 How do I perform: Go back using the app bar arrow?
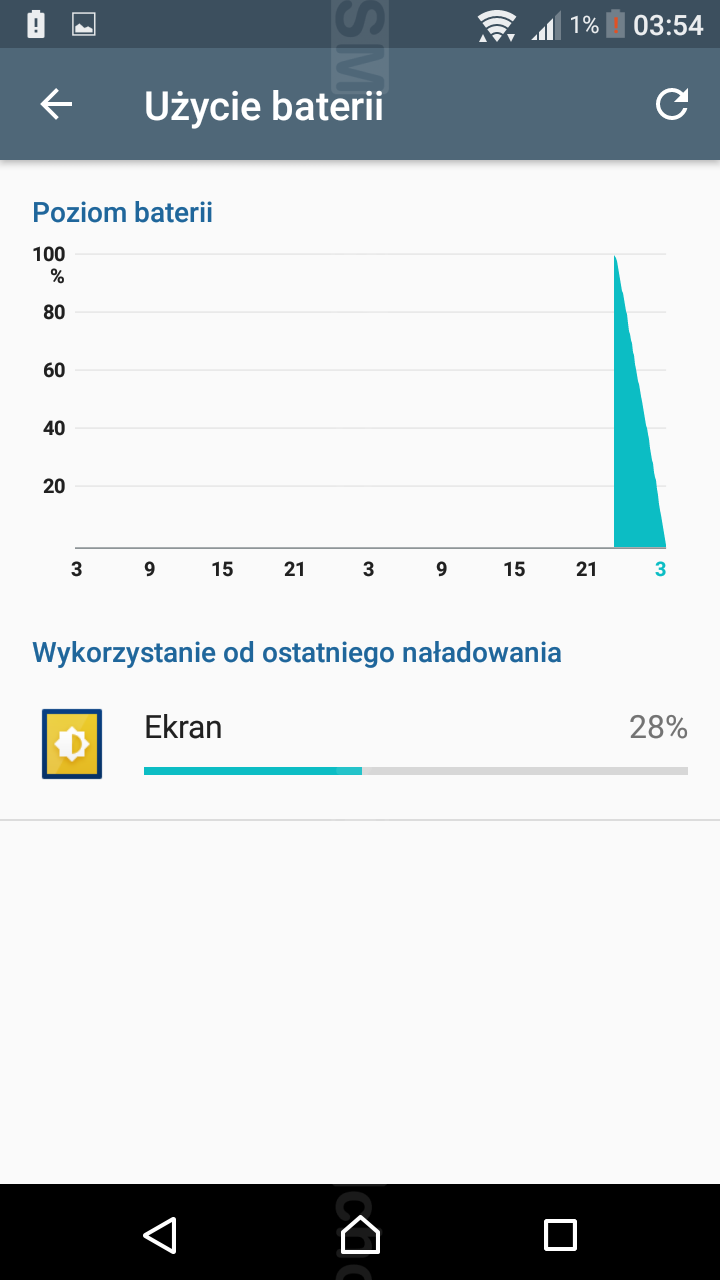pos(56,105)
